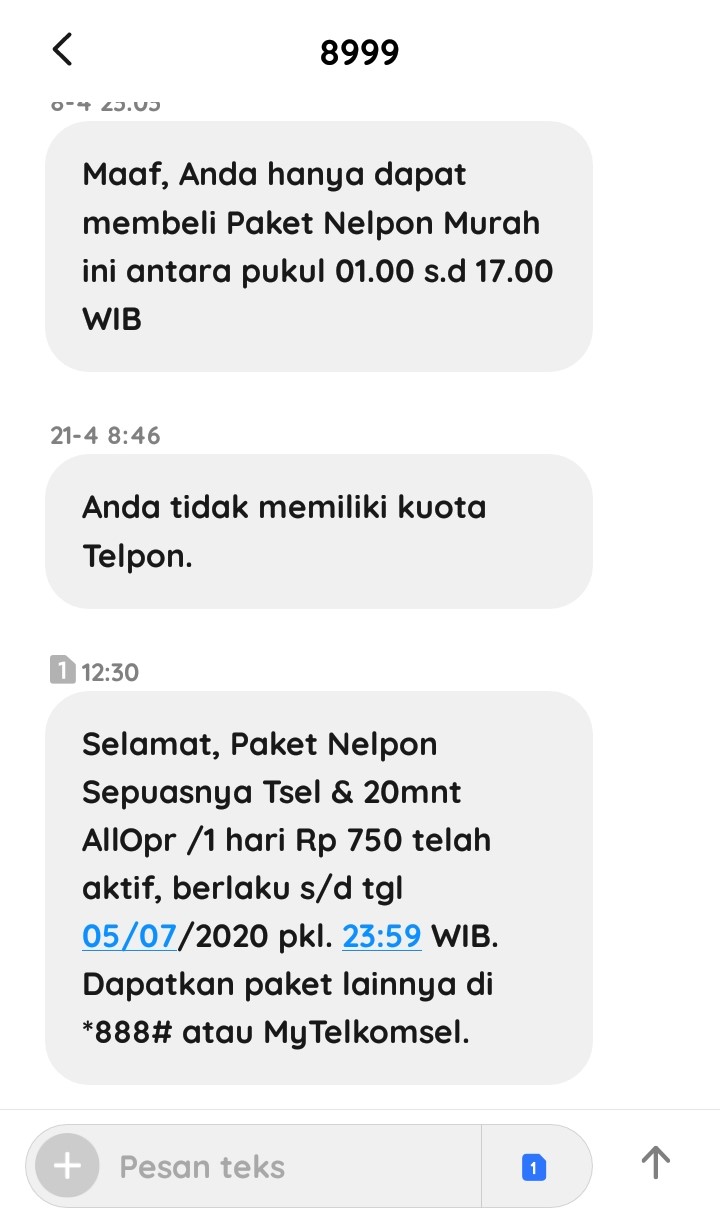Send the message with the arrow
Image resolution: width=720 pixels, height=1225 pixels.
(x=655, y=1163)
